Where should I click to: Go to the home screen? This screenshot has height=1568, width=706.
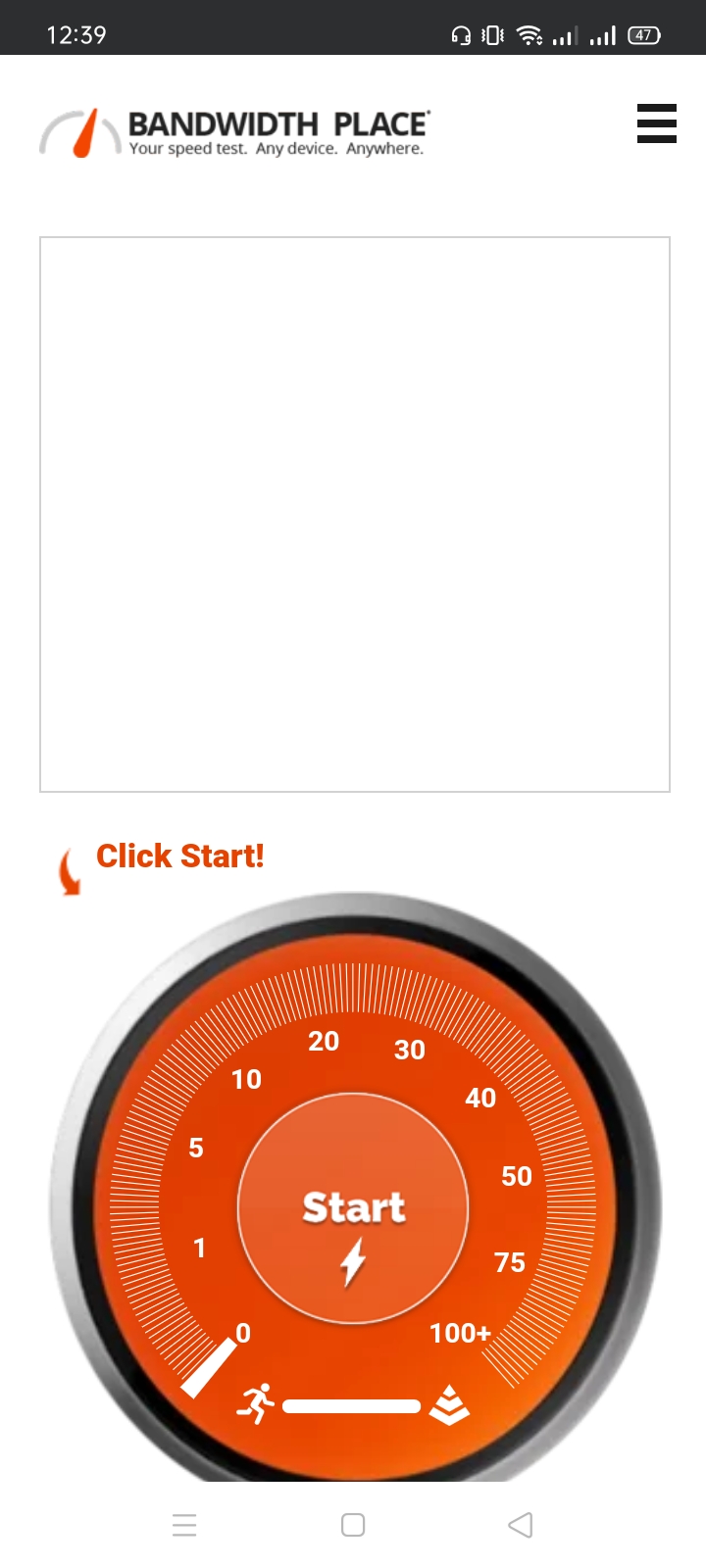pyautogui.click(x=353, y=1525)
